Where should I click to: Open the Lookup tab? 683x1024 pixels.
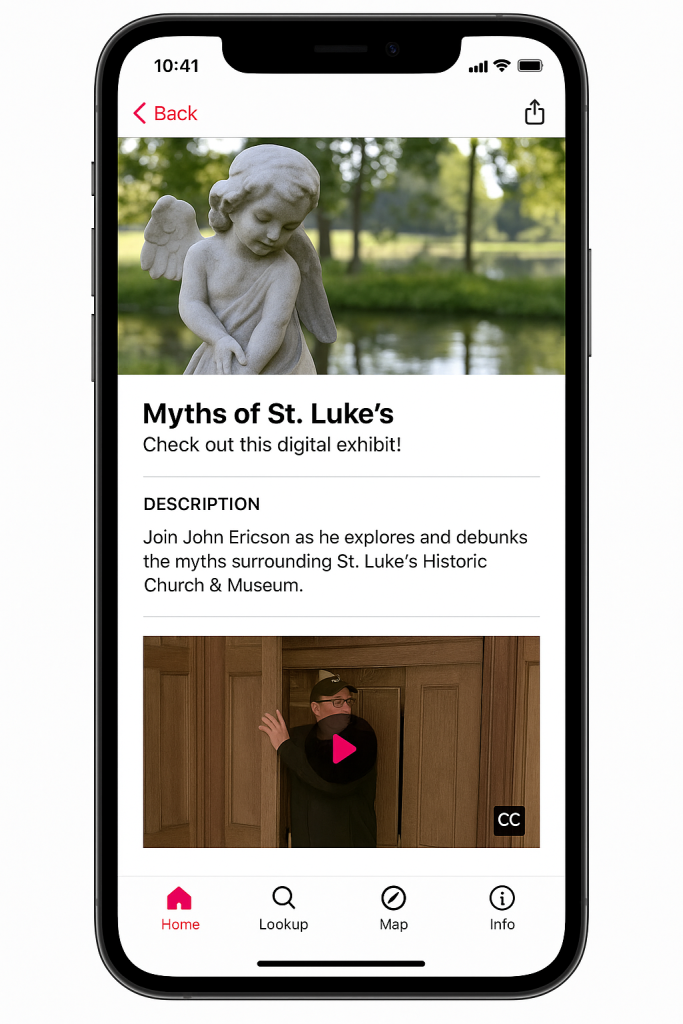coord(283,908)
